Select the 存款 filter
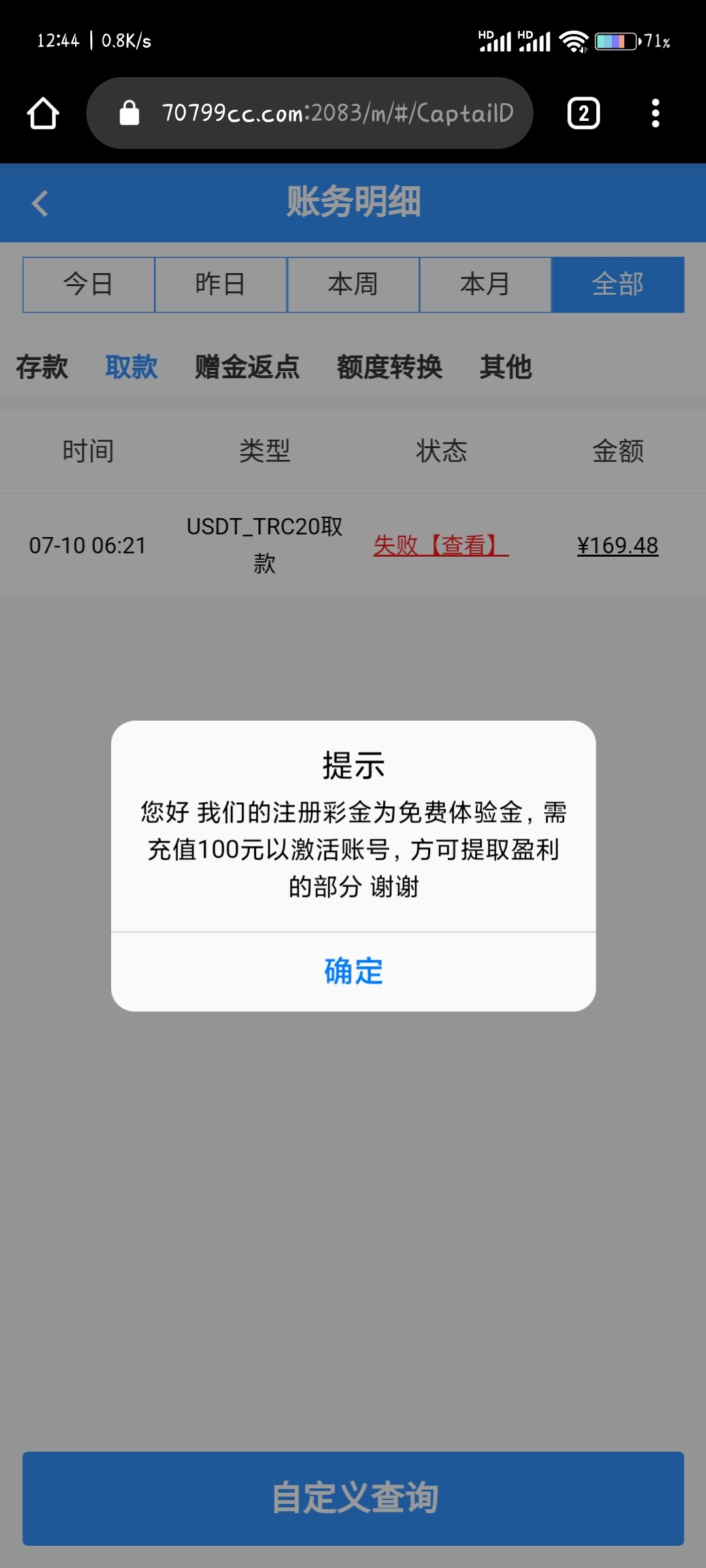The height and width of the screenshot is (1568, 706). pyautogui.click(x=42, y=368)
